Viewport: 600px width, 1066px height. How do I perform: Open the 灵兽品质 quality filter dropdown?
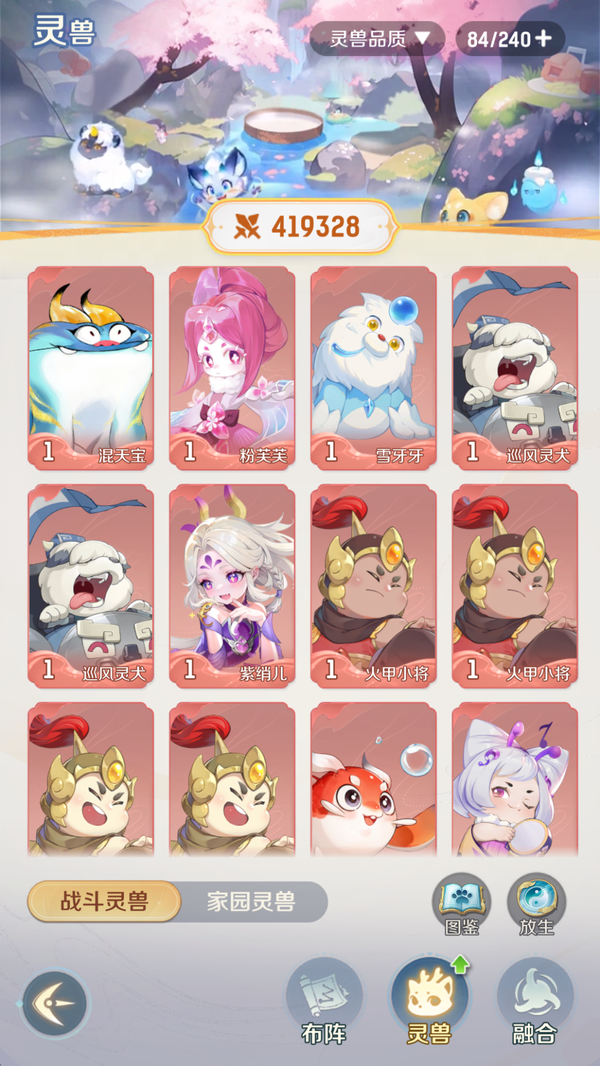click(376, 39)
